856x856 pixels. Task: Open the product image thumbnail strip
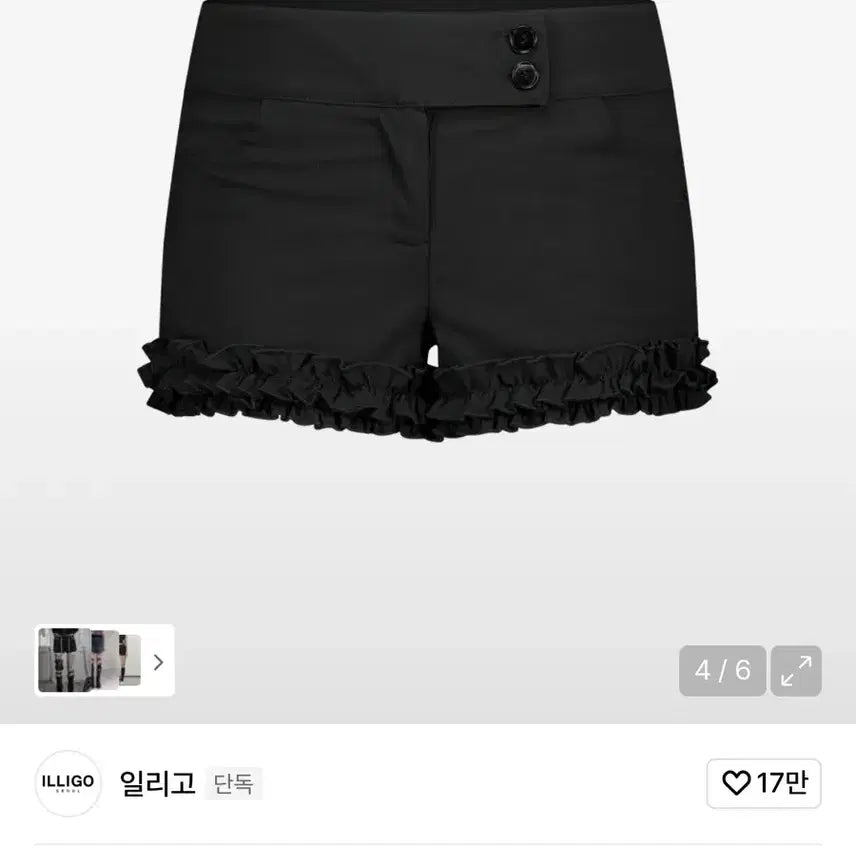coord(104,660)
